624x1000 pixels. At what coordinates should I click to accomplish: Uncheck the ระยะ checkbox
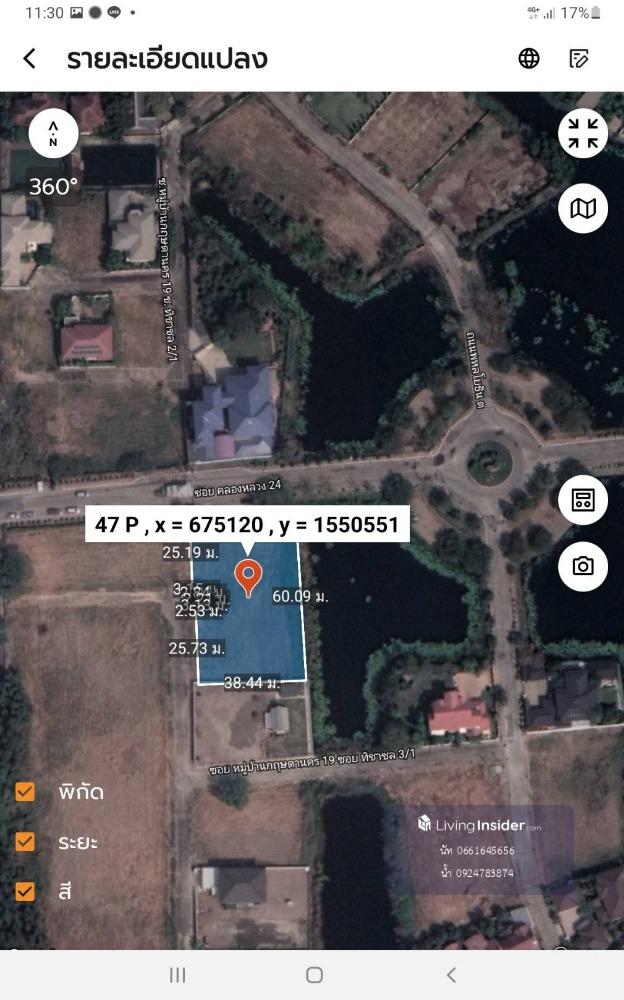(25, 842)
